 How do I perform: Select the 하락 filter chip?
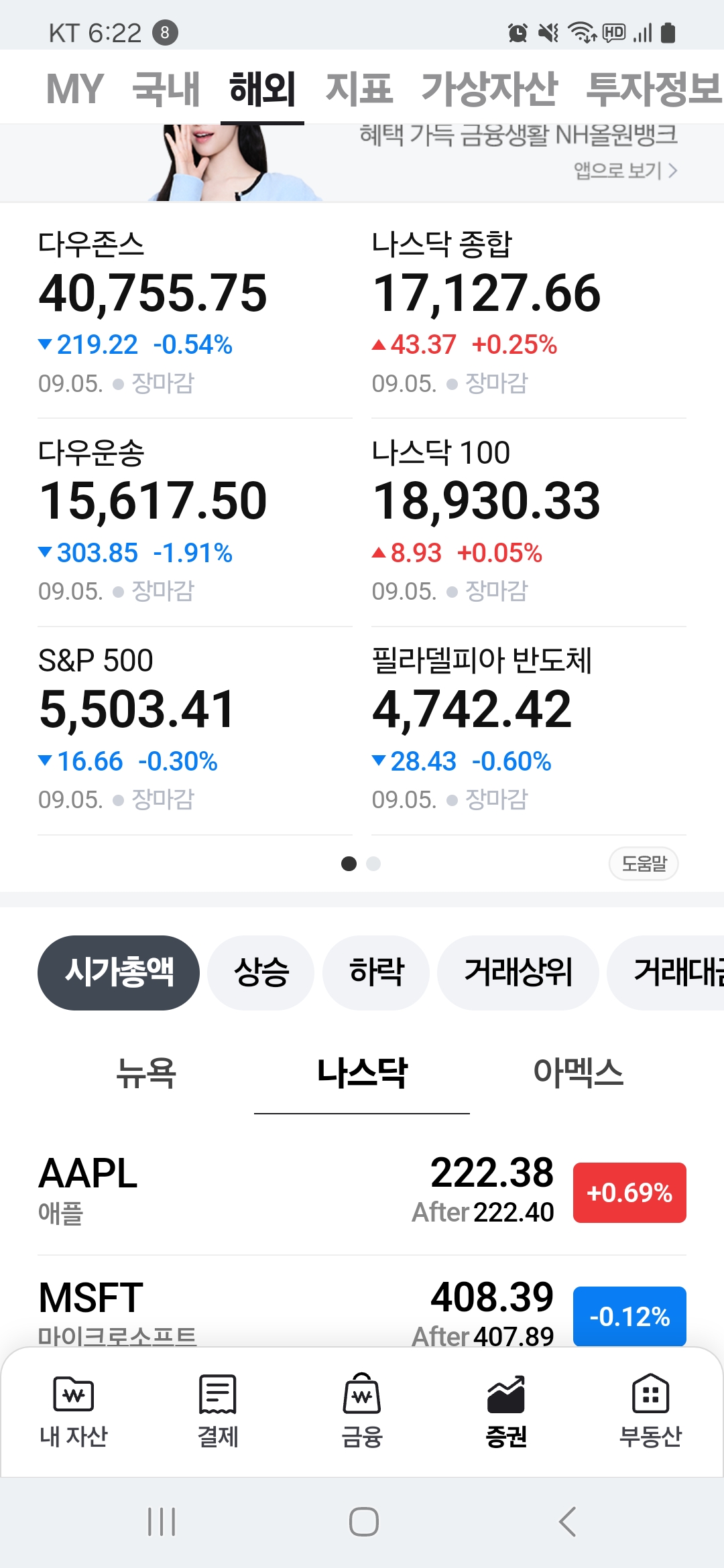click(x=376, y=972)
